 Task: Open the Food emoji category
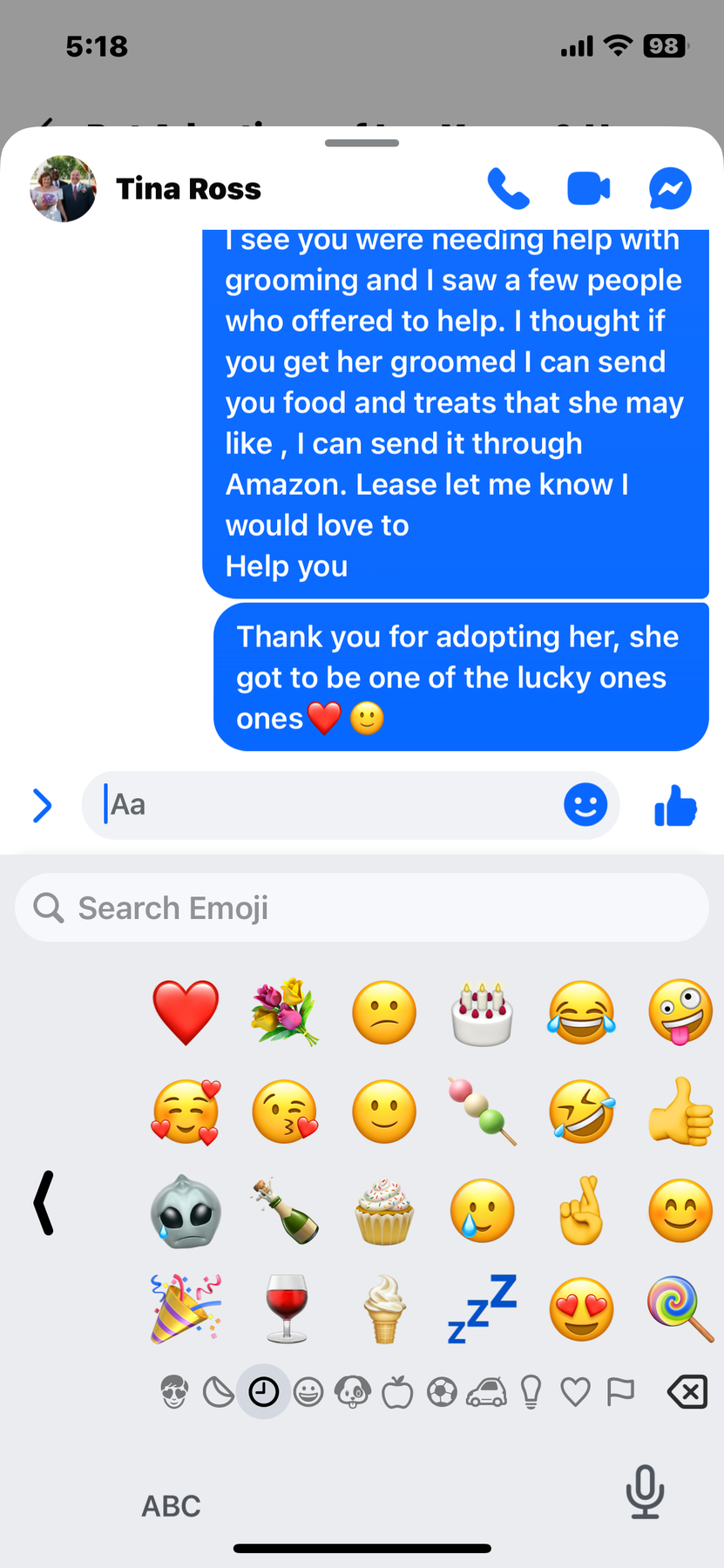(x=397, y=1391)
